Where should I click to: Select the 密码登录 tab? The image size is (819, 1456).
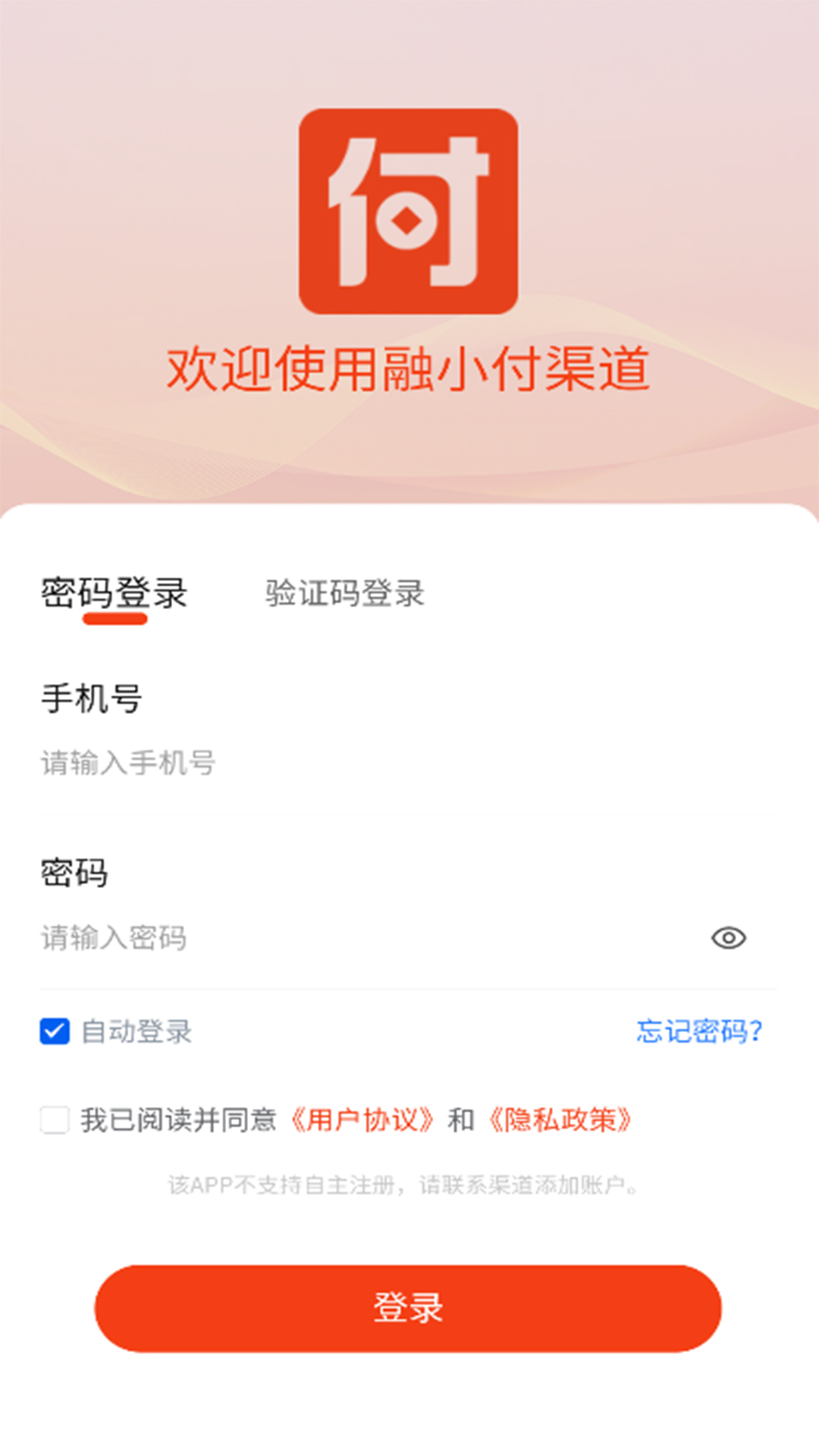coord(115,595)
